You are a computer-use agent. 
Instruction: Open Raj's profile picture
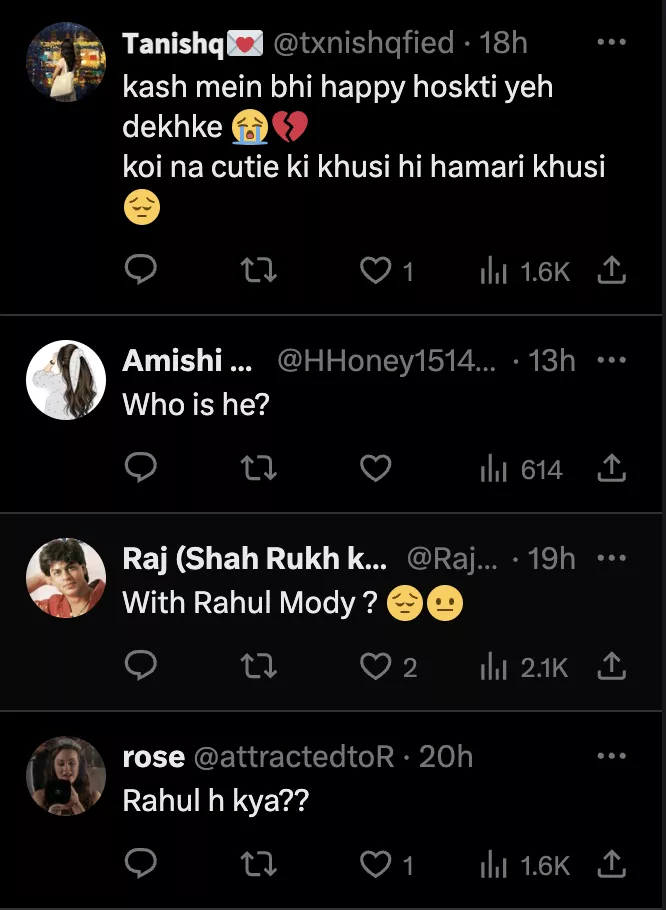pyautogui.click(x=66, y=578)
